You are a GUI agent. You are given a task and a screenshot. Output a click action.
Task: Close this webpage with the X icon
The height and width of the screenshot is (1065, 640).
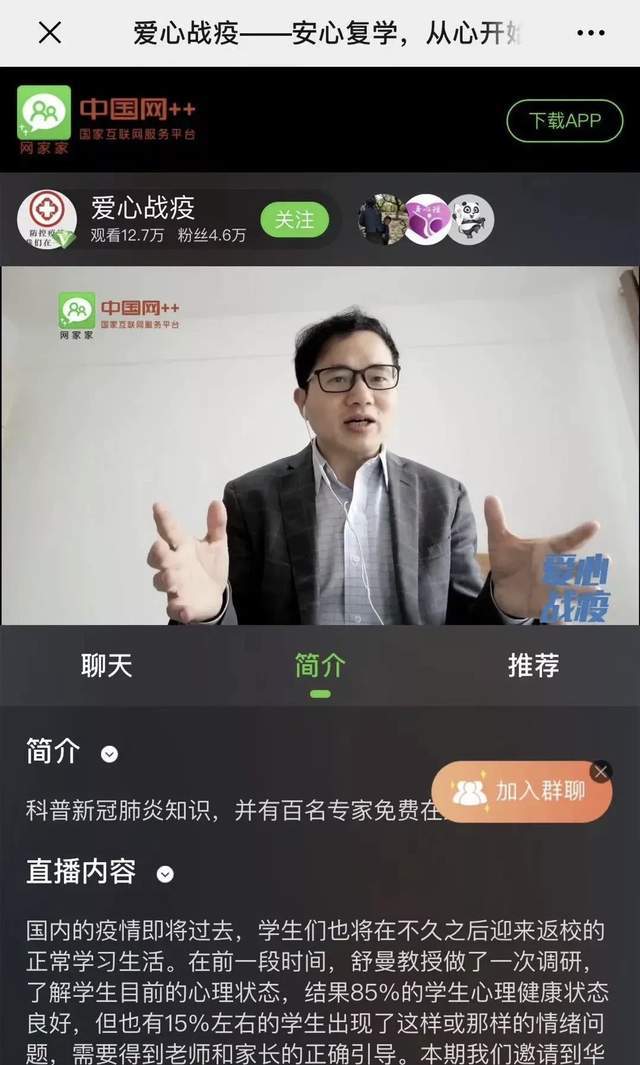click(49, 33)
